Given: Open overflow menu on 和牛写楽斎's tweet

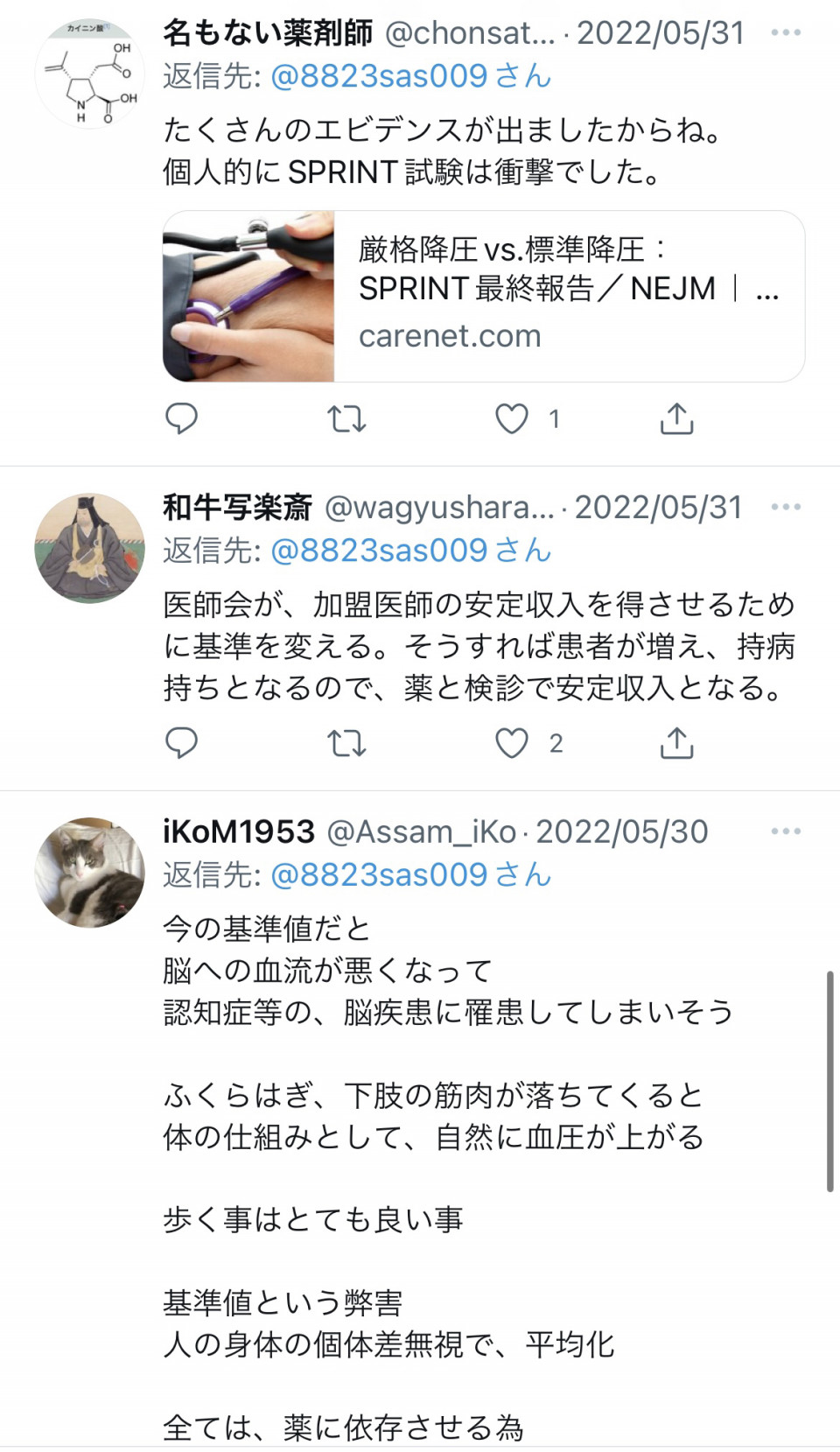Looking at the screenshot, I should coord(785,508).
